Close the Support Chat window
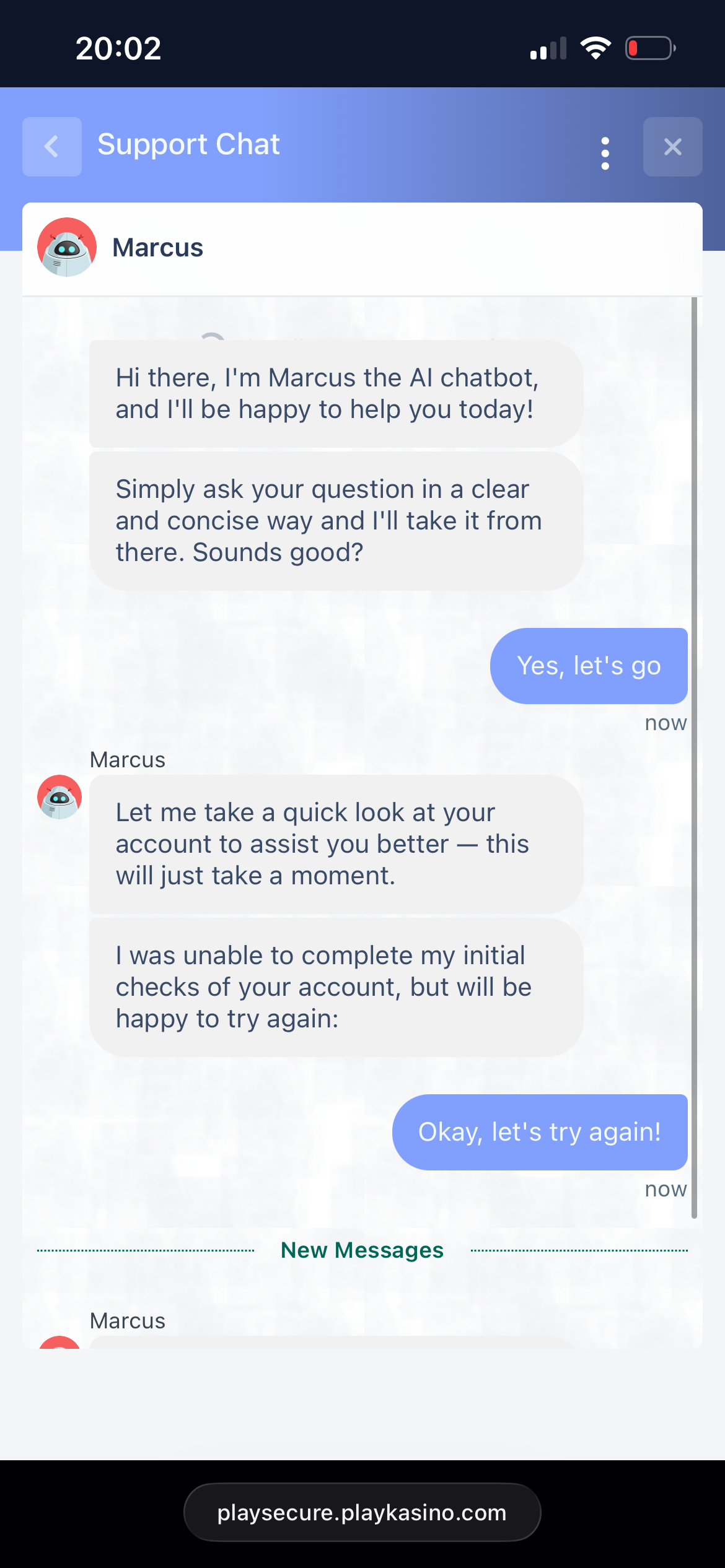The height and width of the screenshot is (1568, 725). coord(672,147)
